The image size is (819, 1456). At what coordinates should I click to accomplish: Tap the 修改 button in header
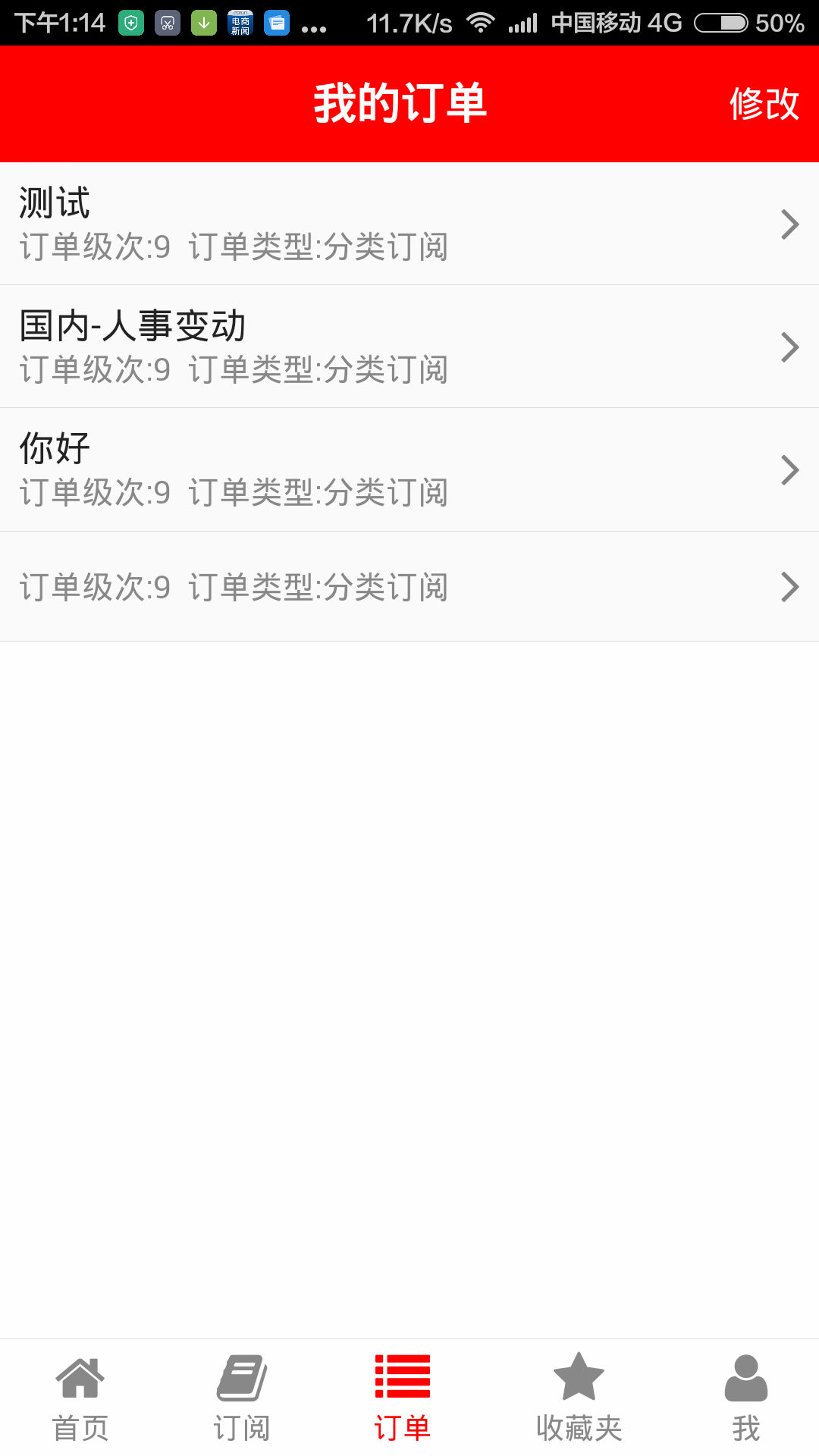[764, 104]
